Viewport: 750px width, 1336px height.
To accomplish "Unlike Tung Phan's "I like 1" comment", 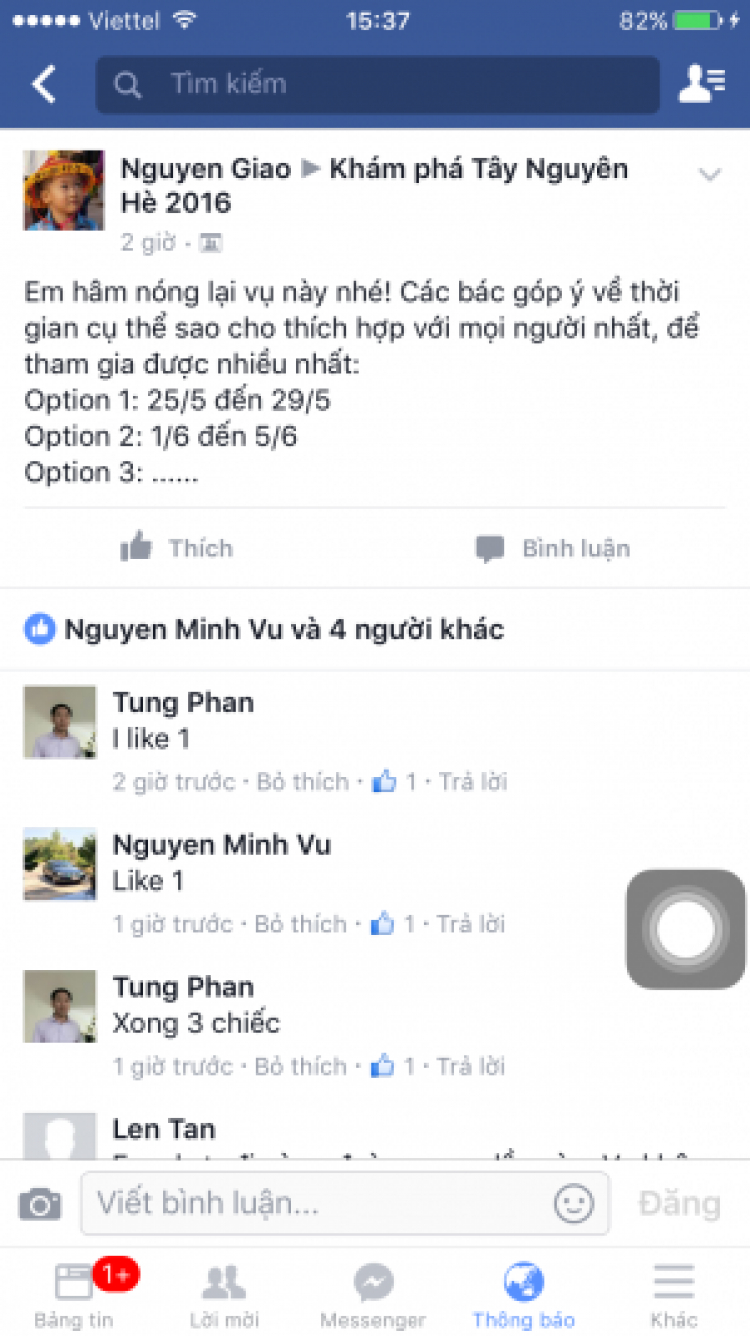I will pyautogui.click(x=302, y=782).
